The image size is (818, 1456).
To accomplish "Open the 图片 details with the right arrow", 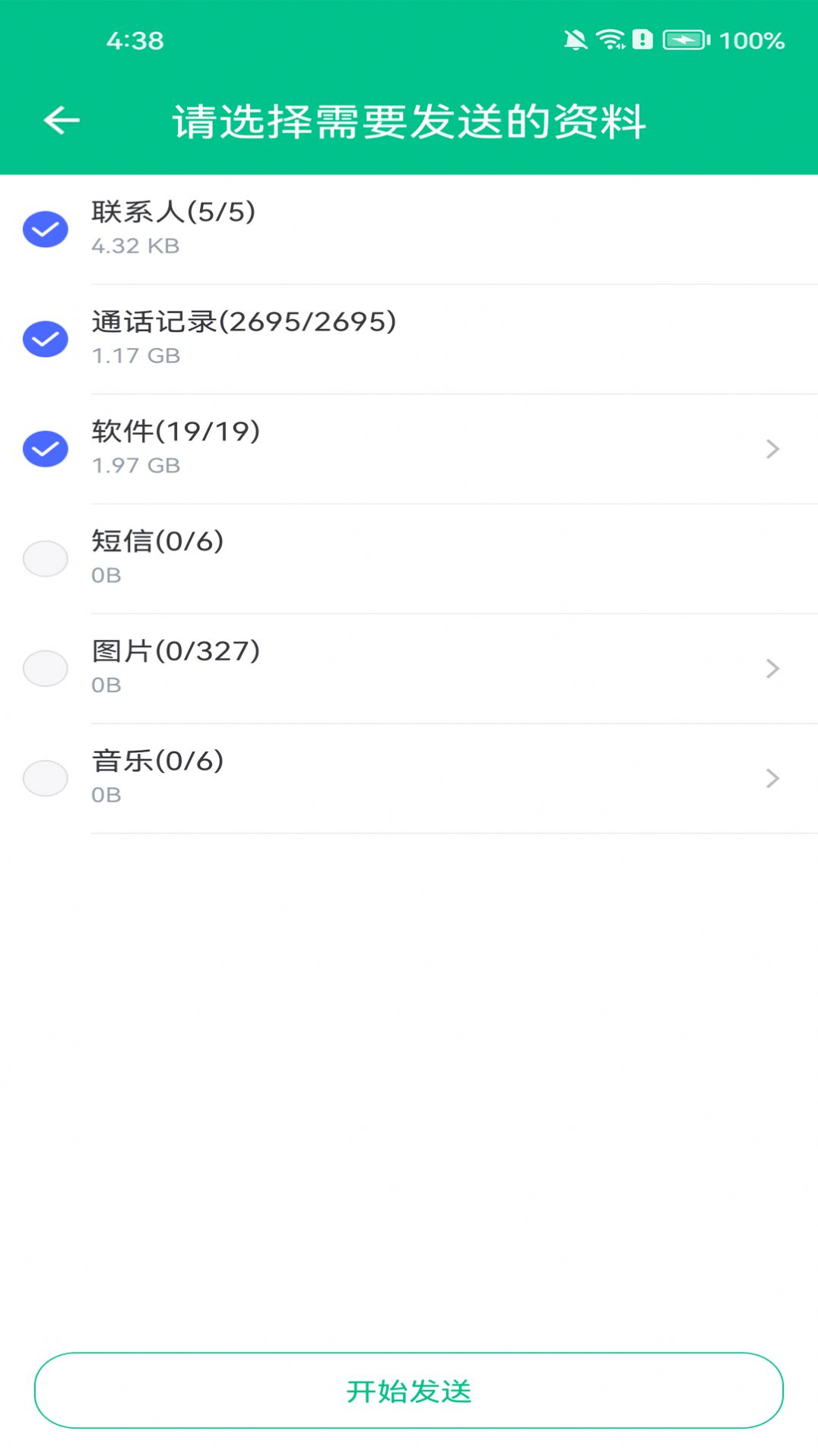I will 772,669.
